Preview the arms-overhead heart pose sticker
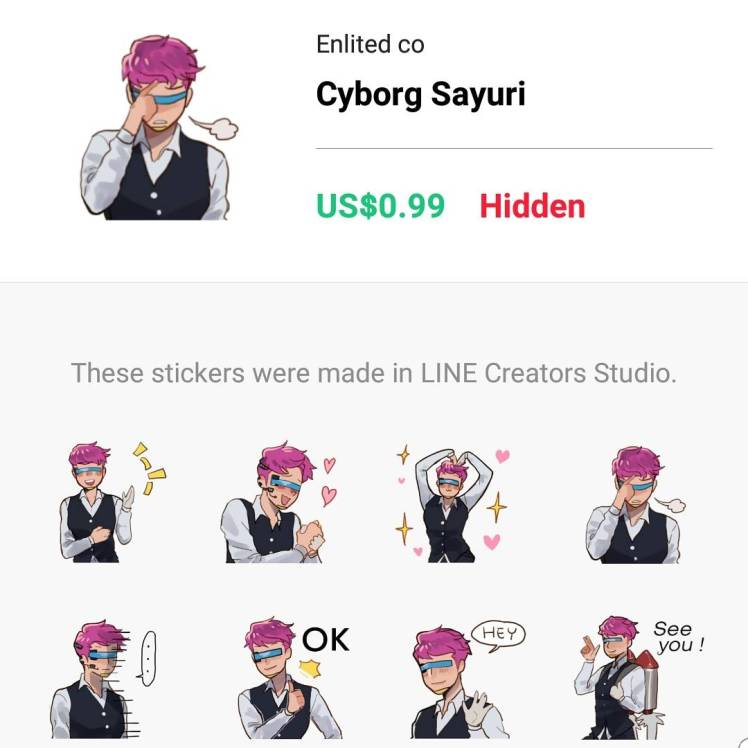This screenshot has width=748, height=748. click(x=452, y=502)
